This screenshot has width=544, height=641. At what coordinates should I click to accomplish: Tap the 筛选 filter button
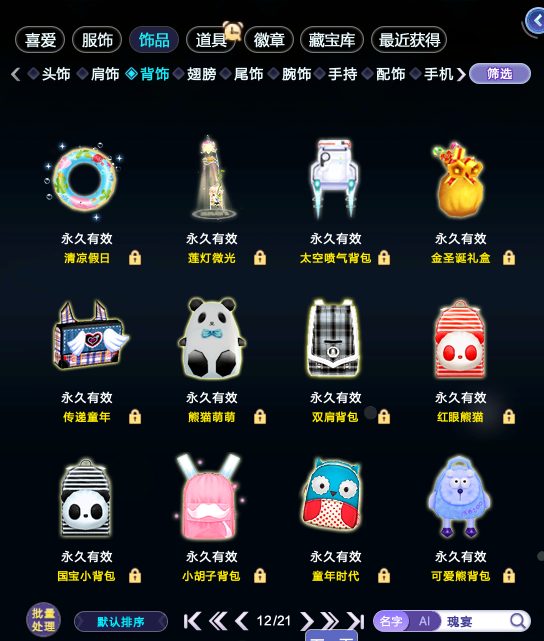tap(500, 74)
